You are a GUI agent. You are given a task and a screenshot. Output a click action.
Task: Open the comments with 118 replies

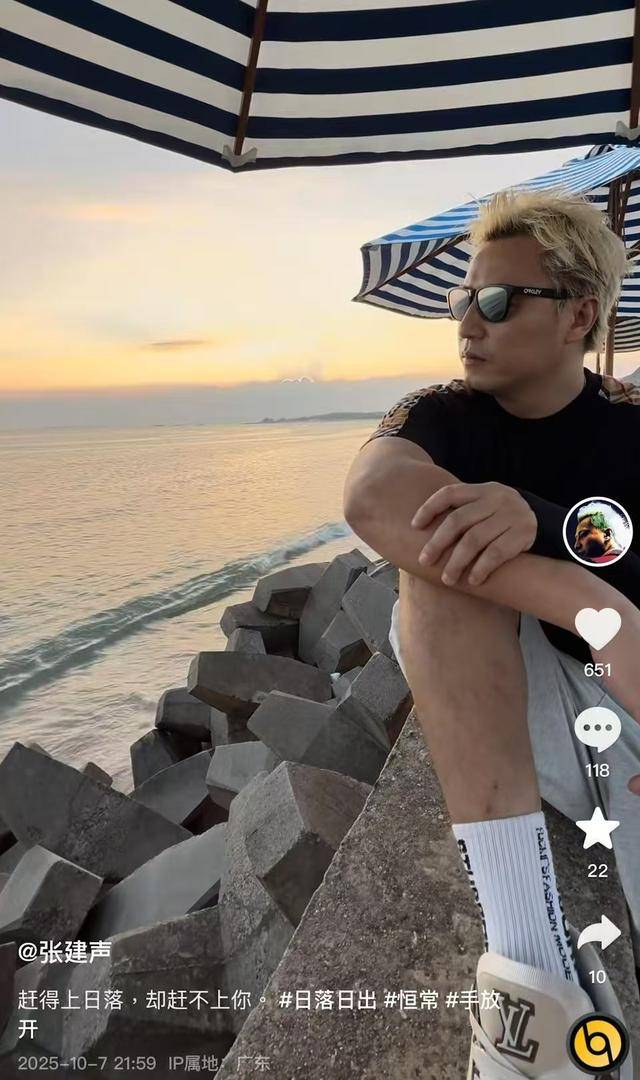tap(597, 728)
